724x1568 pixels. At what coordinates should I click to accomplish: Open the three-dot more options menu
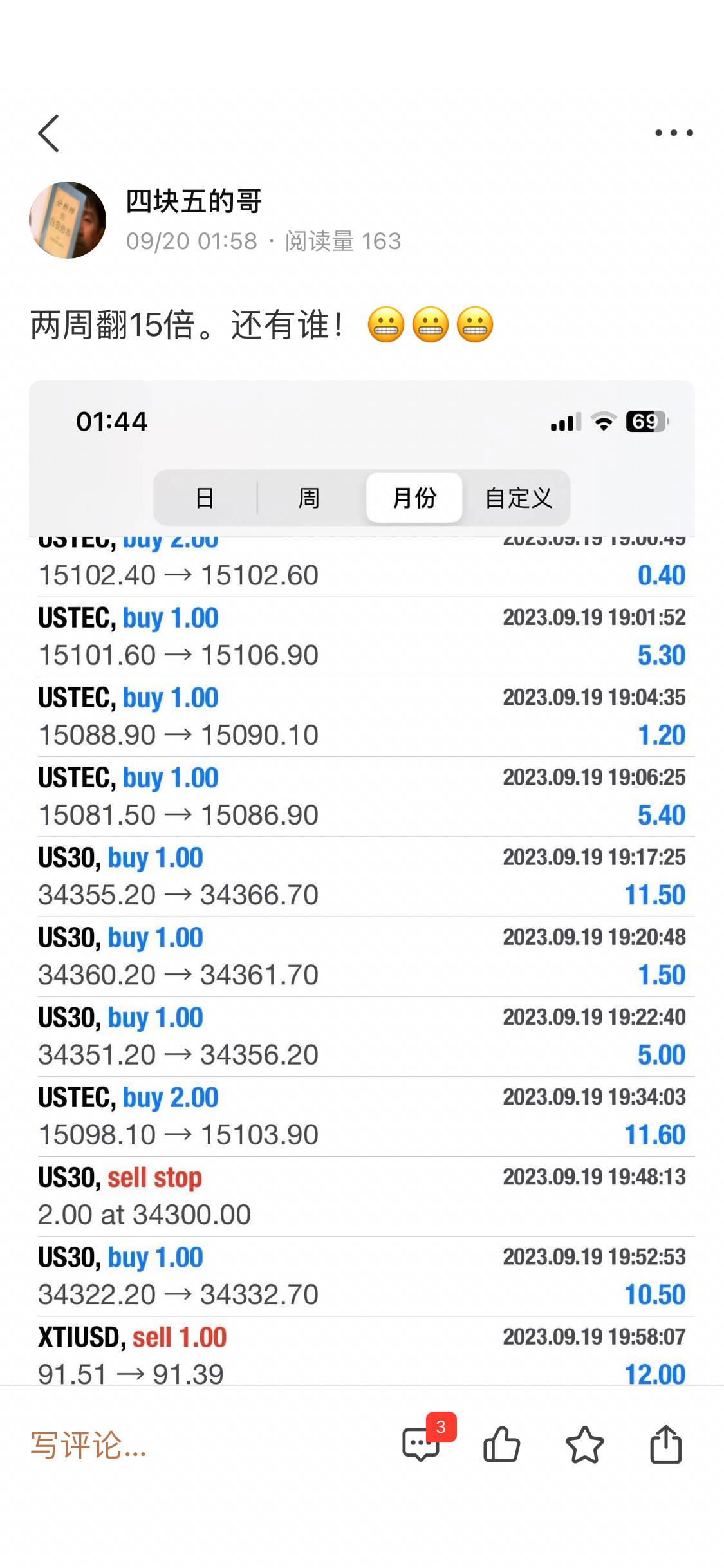point(674,133)
